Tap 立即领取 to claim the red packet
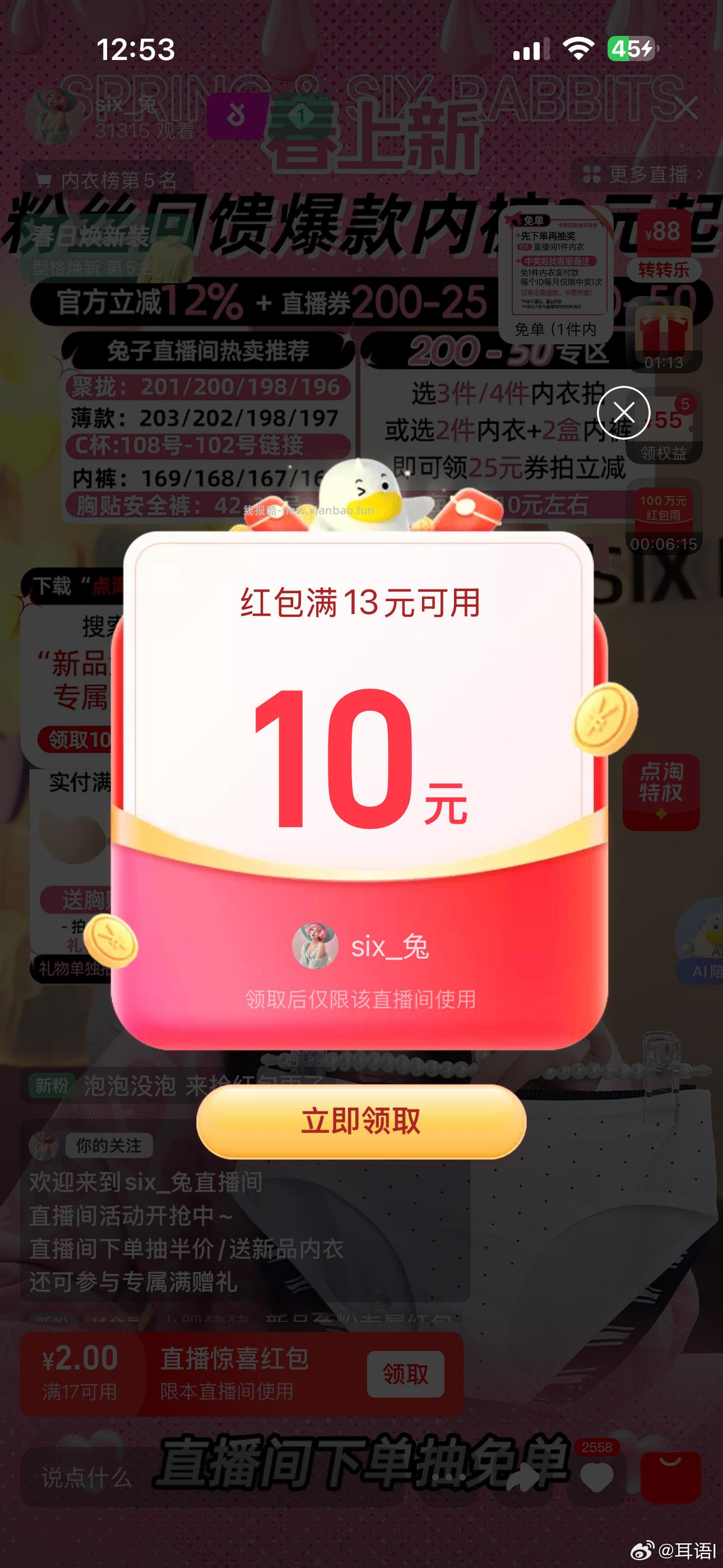This screenshot has width=723, height=1568. click(x=361, y=1121)
